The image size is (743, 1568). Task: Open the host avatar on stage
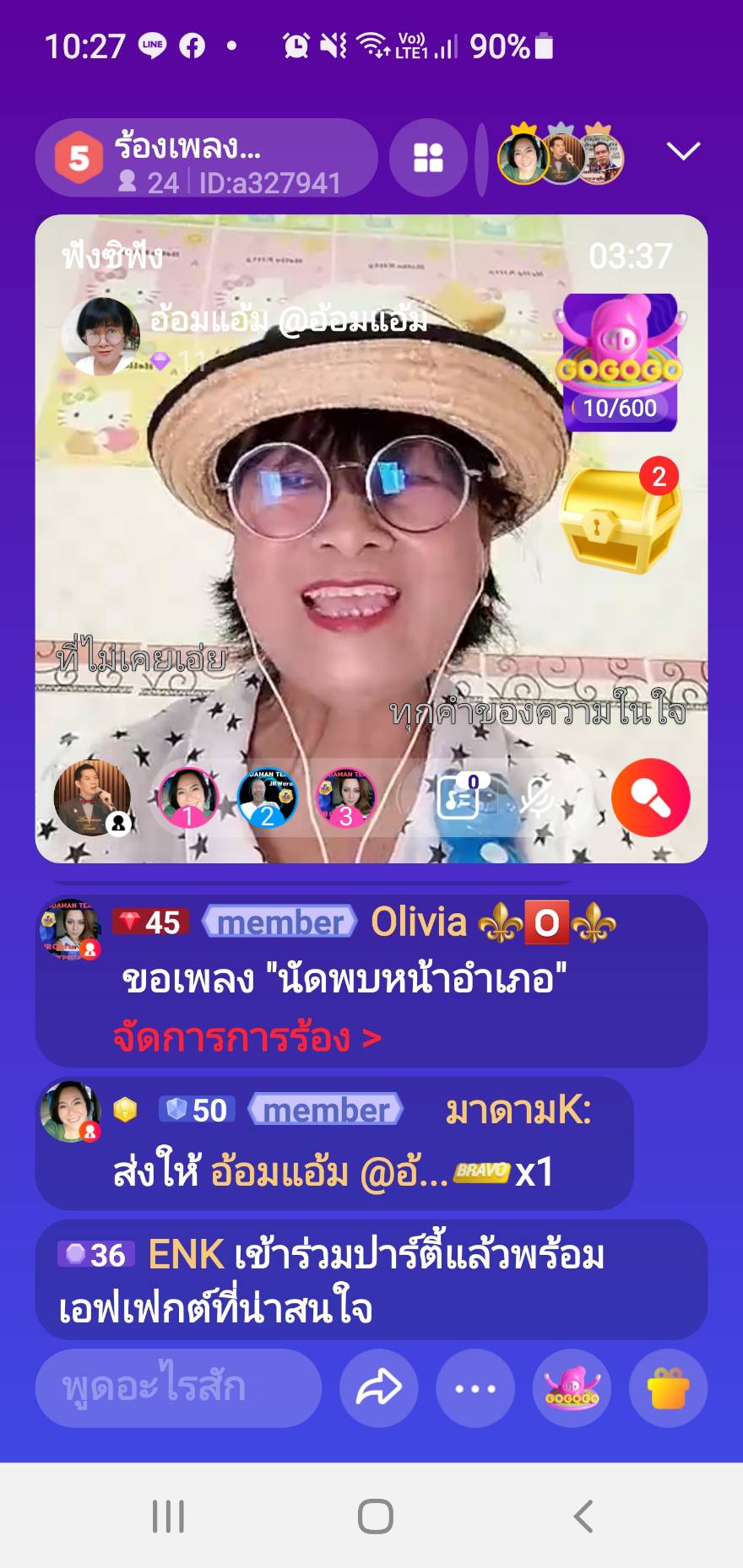coord(92,798)
